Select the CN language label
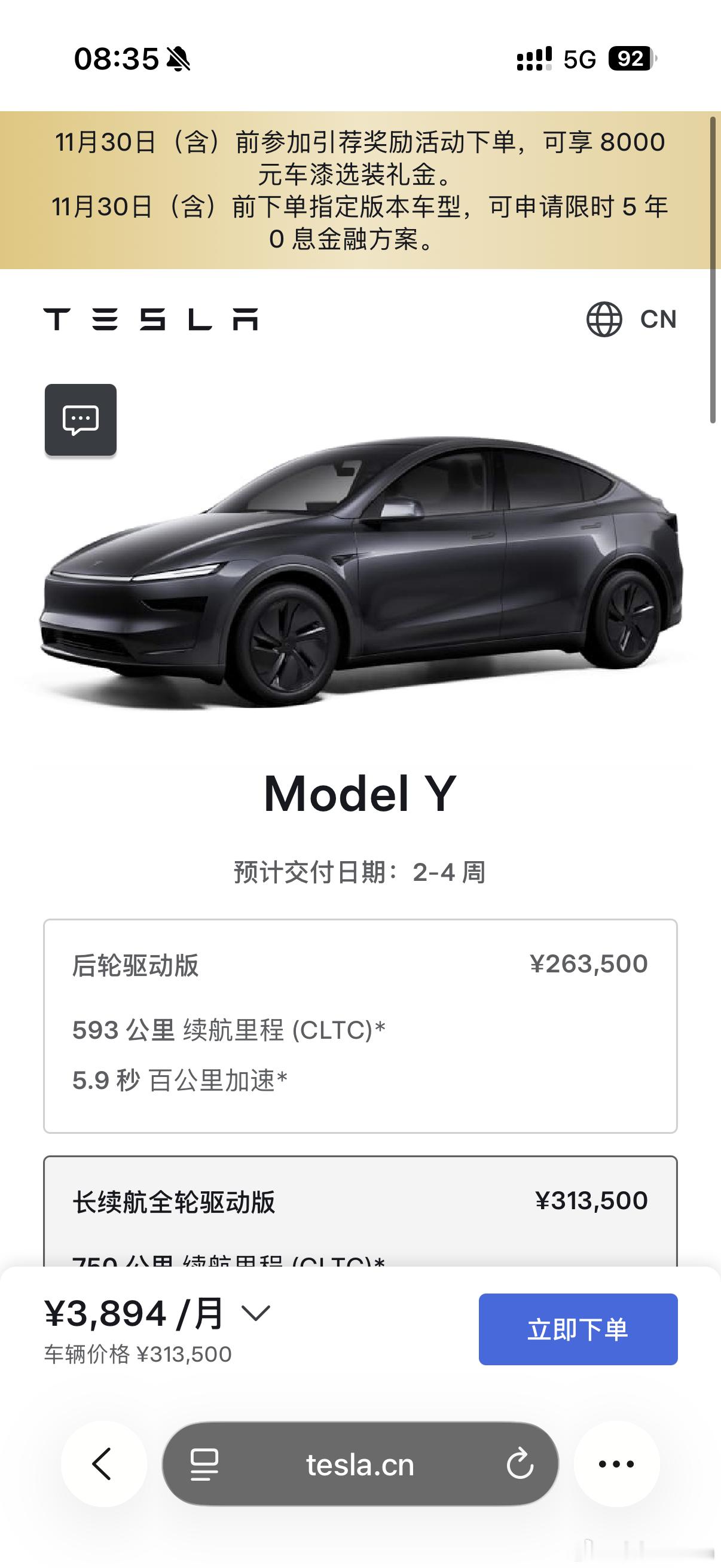This screenshot has width=721, height=1568. pyautogui.click(x=659, y=319)
